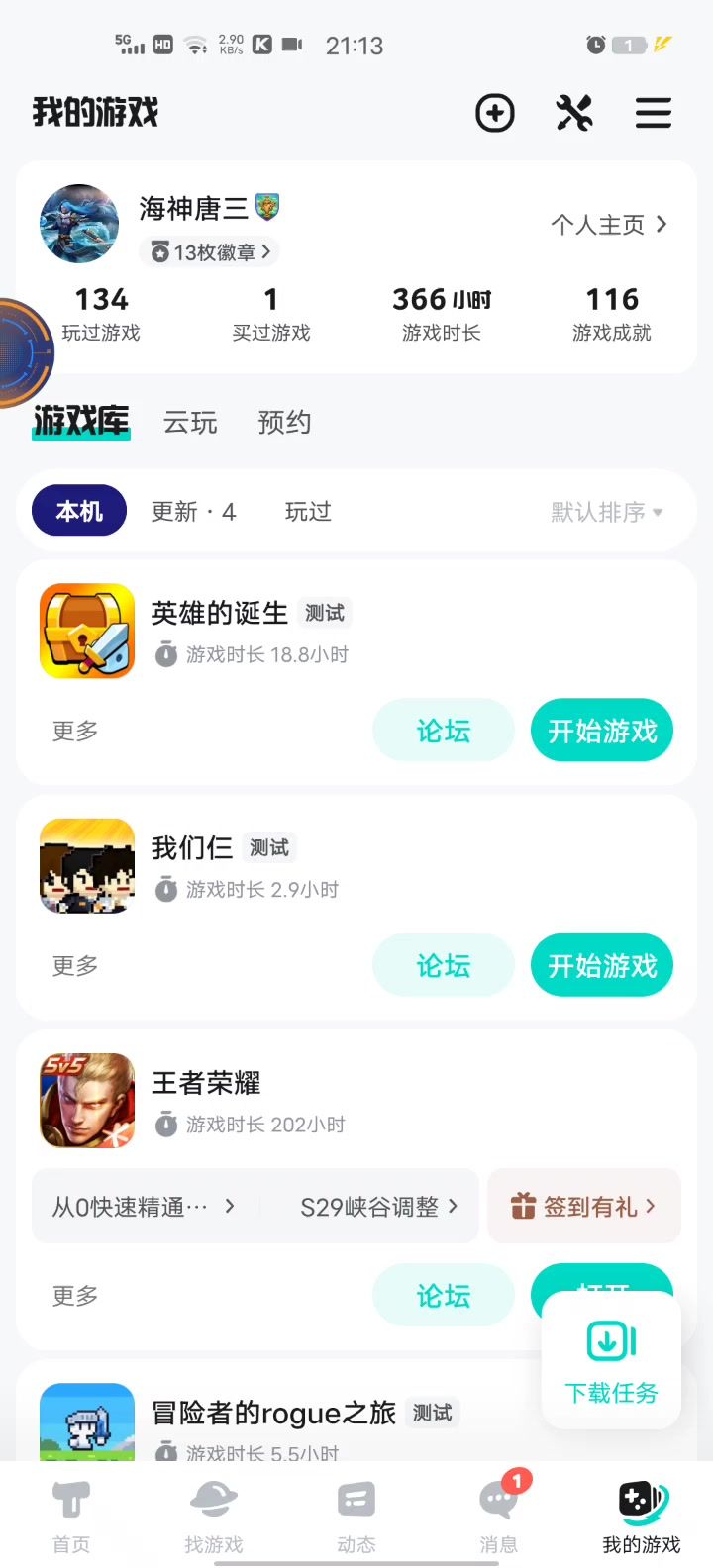Screen dimensions: 713x1568
Task: Open the 论坛 forum for 英雄的诞生
Action: point(443,732)
